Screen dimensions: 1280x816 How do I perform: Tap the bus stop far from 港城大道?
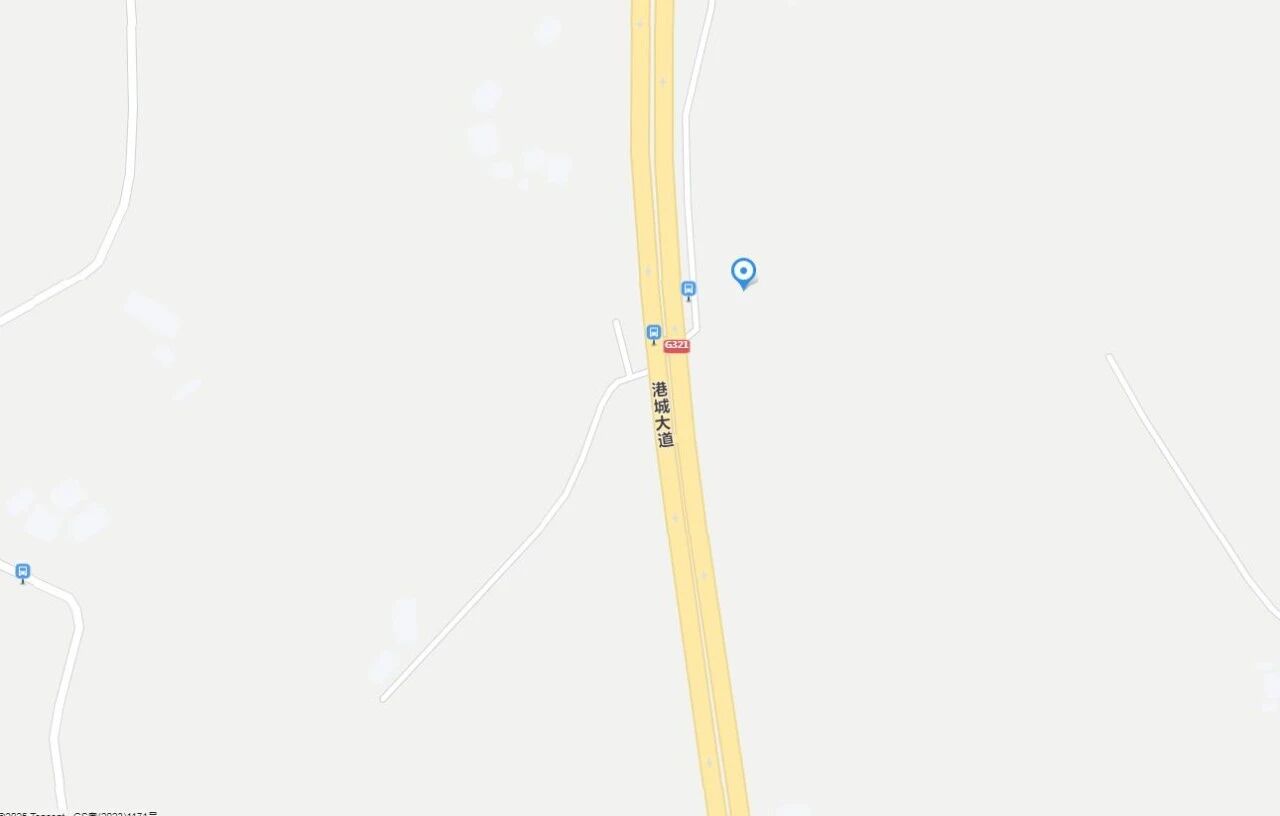coord(23,572)
